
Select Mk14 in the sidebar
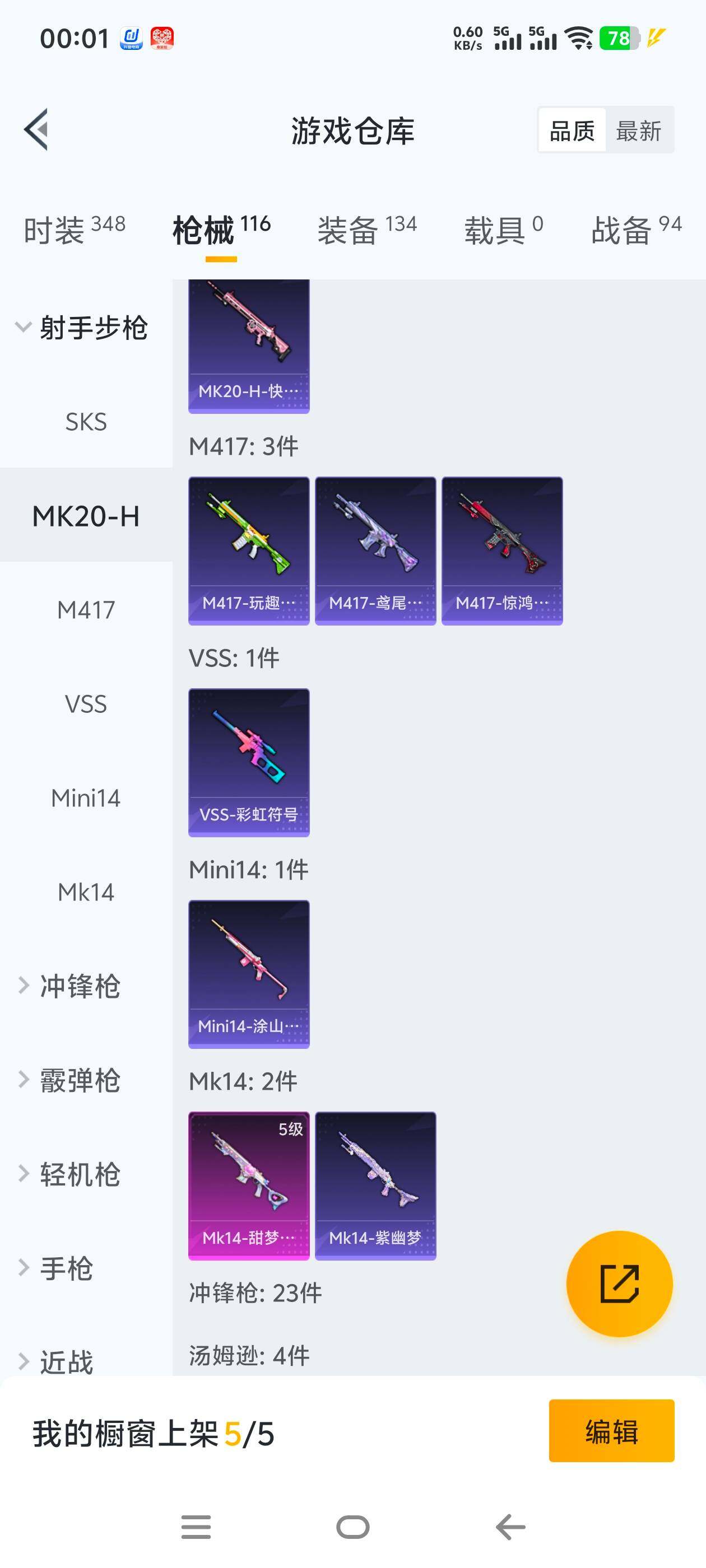(86, 892)
